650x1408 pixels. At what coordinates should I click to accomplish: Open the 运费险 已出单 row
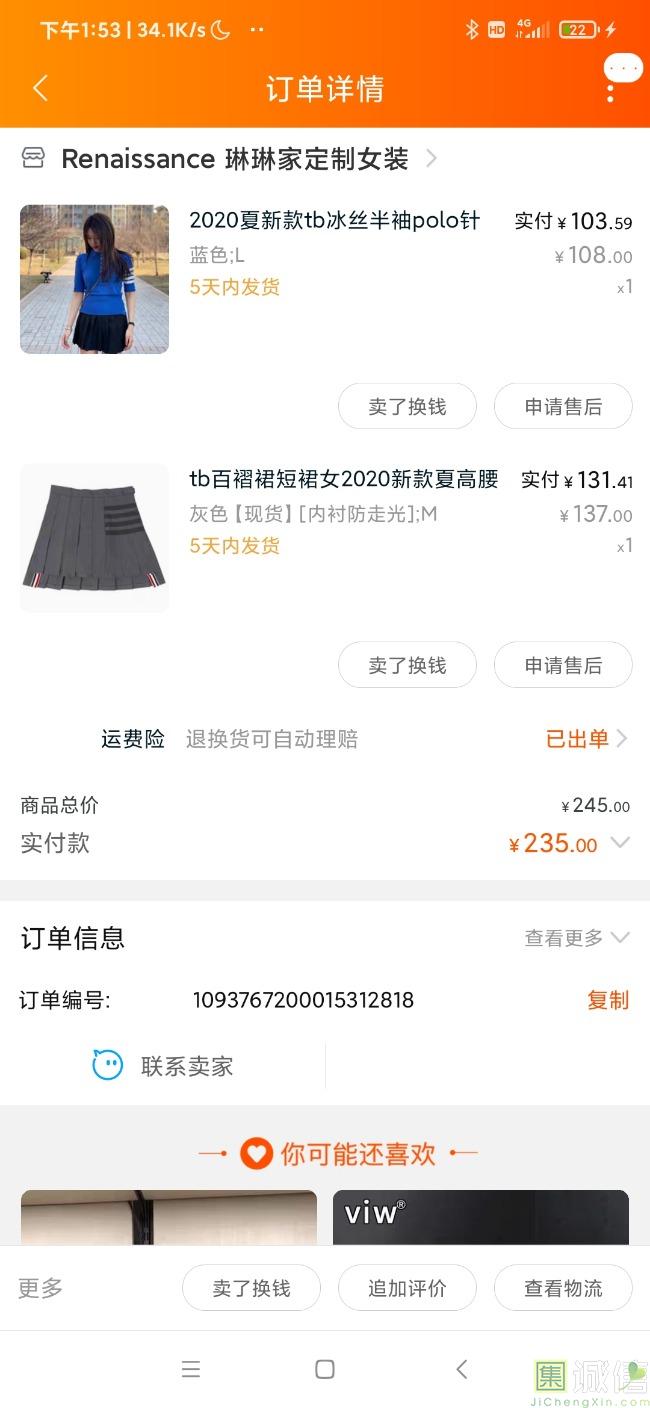click(x=586, y=739)
